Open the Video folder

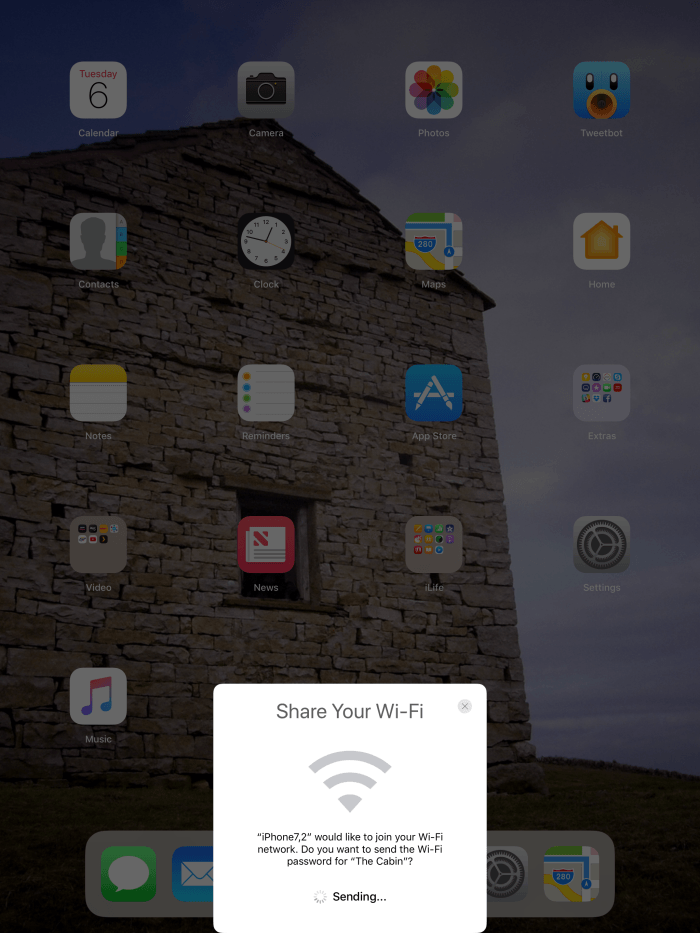(x=98, y=544)
